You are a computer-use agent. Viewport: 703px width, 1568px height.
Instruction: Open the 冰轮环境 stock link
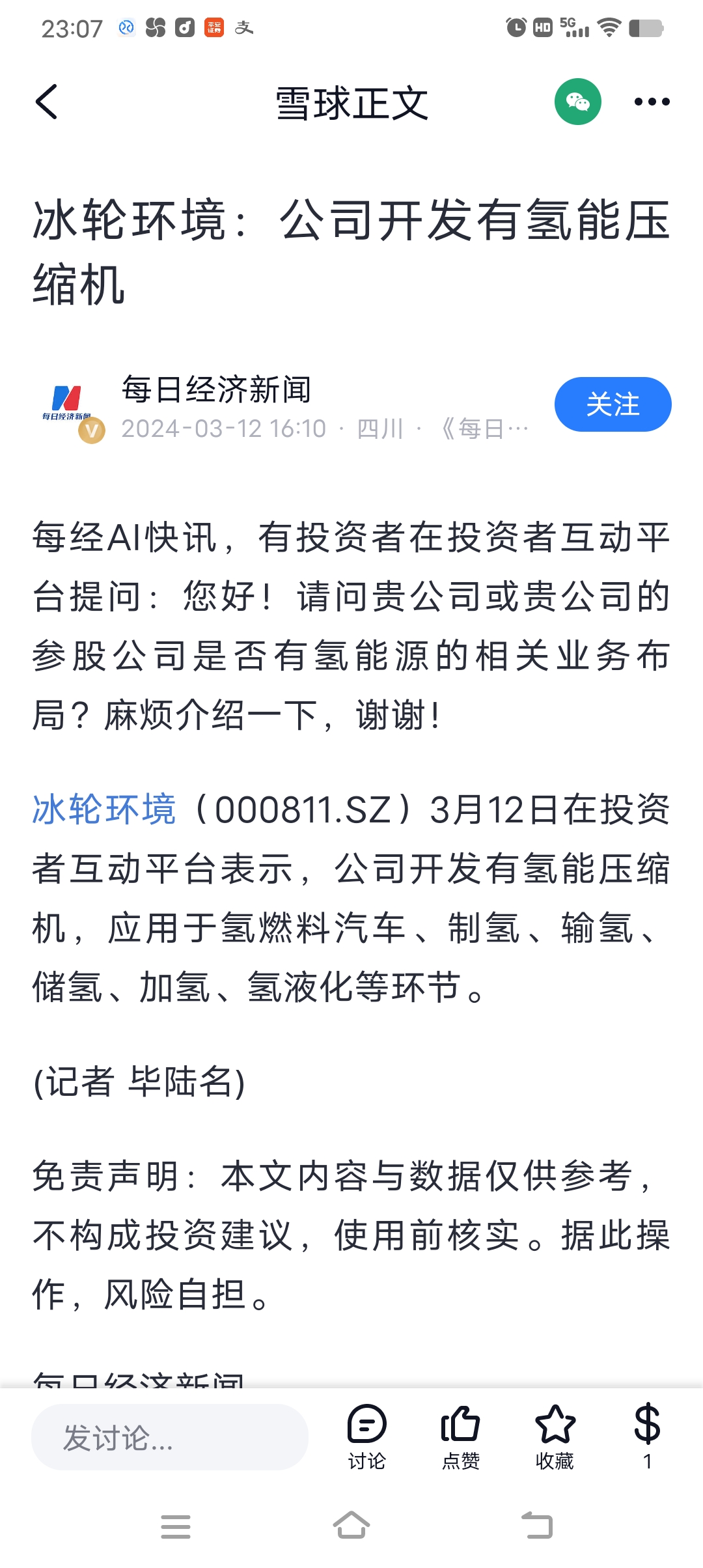pos(104,807)
